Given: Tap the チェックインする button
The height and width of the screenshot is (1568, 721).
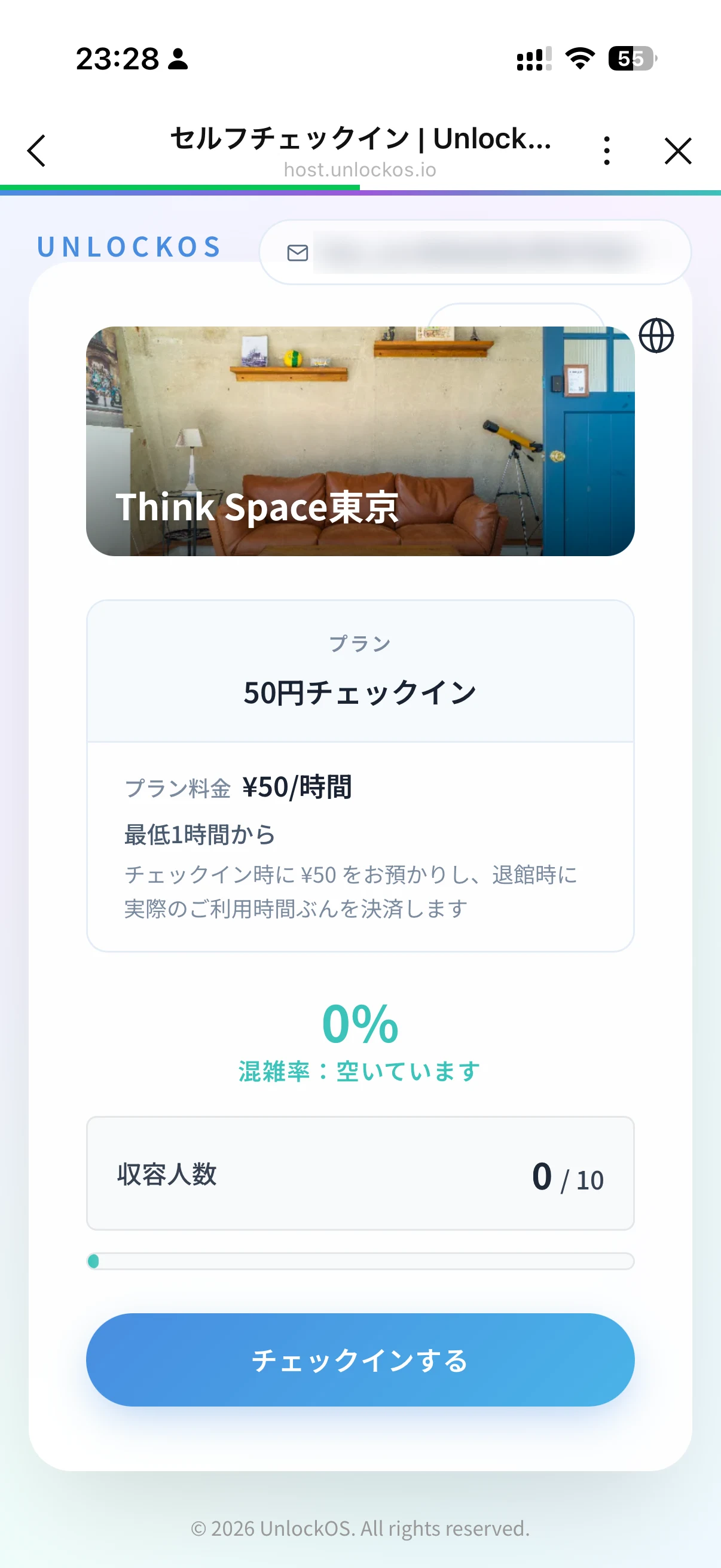Looking at the screenshot, I should coord(360,1359).
